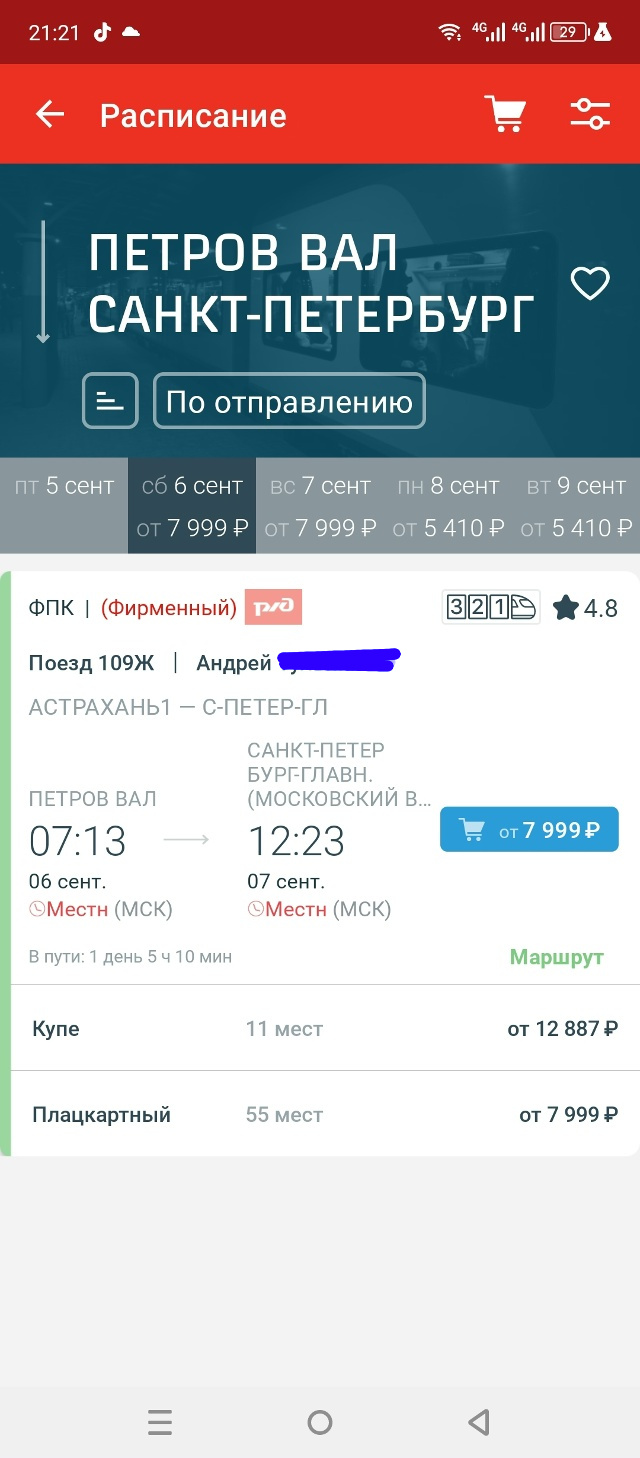Select the Купе carriage class row
The height and width of the screenshot is (1458, 640).
325,1028
